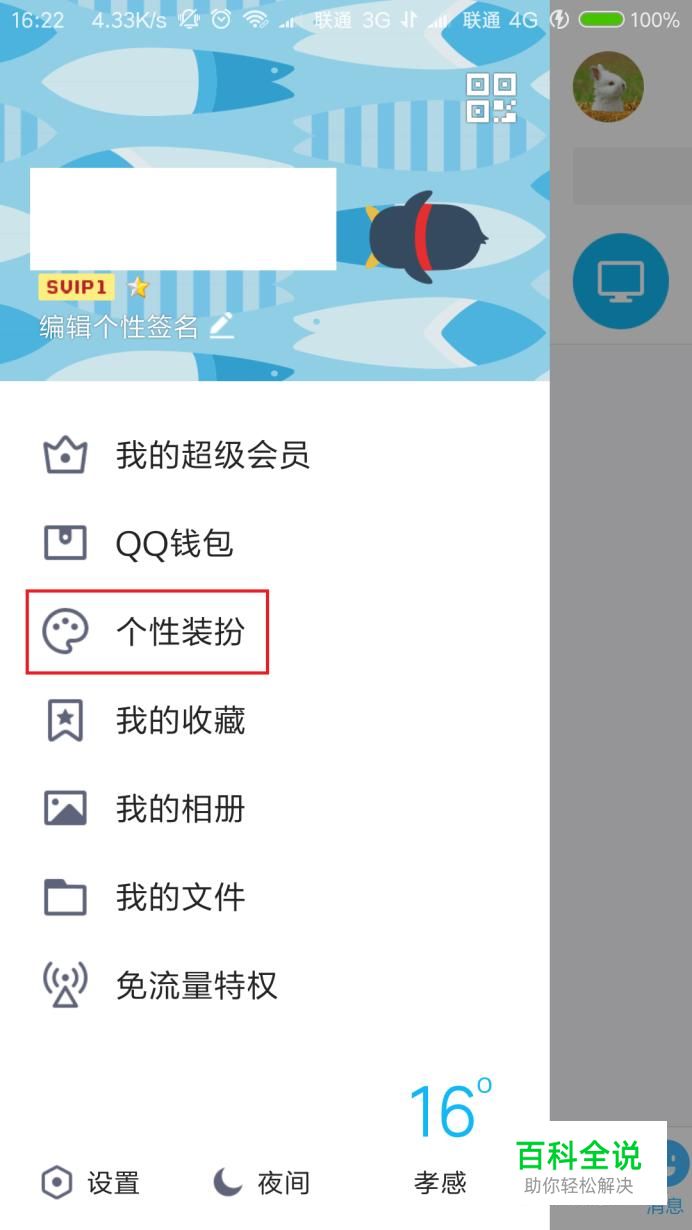Image resolution: width=692 pixels, height=1230 pixels.
Task: Open 我的超级会员
Action: click(x=210, y=456)
